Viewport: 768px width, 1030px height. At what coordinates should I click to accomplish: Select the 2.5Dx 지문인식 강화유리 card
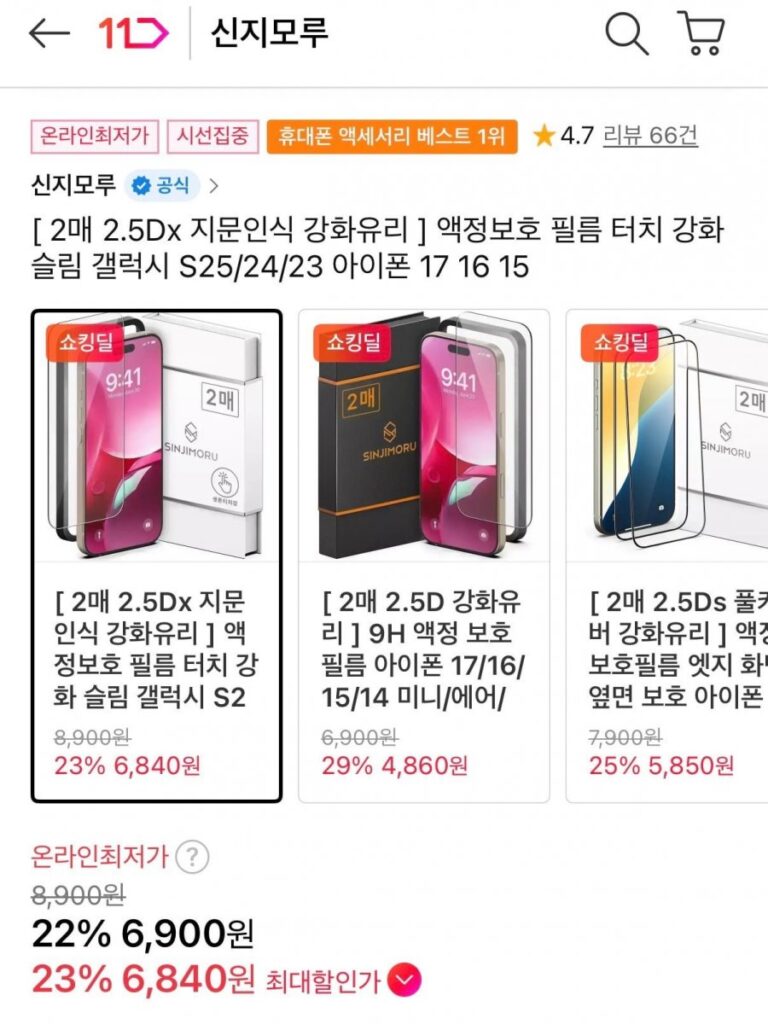click(157, 555)
